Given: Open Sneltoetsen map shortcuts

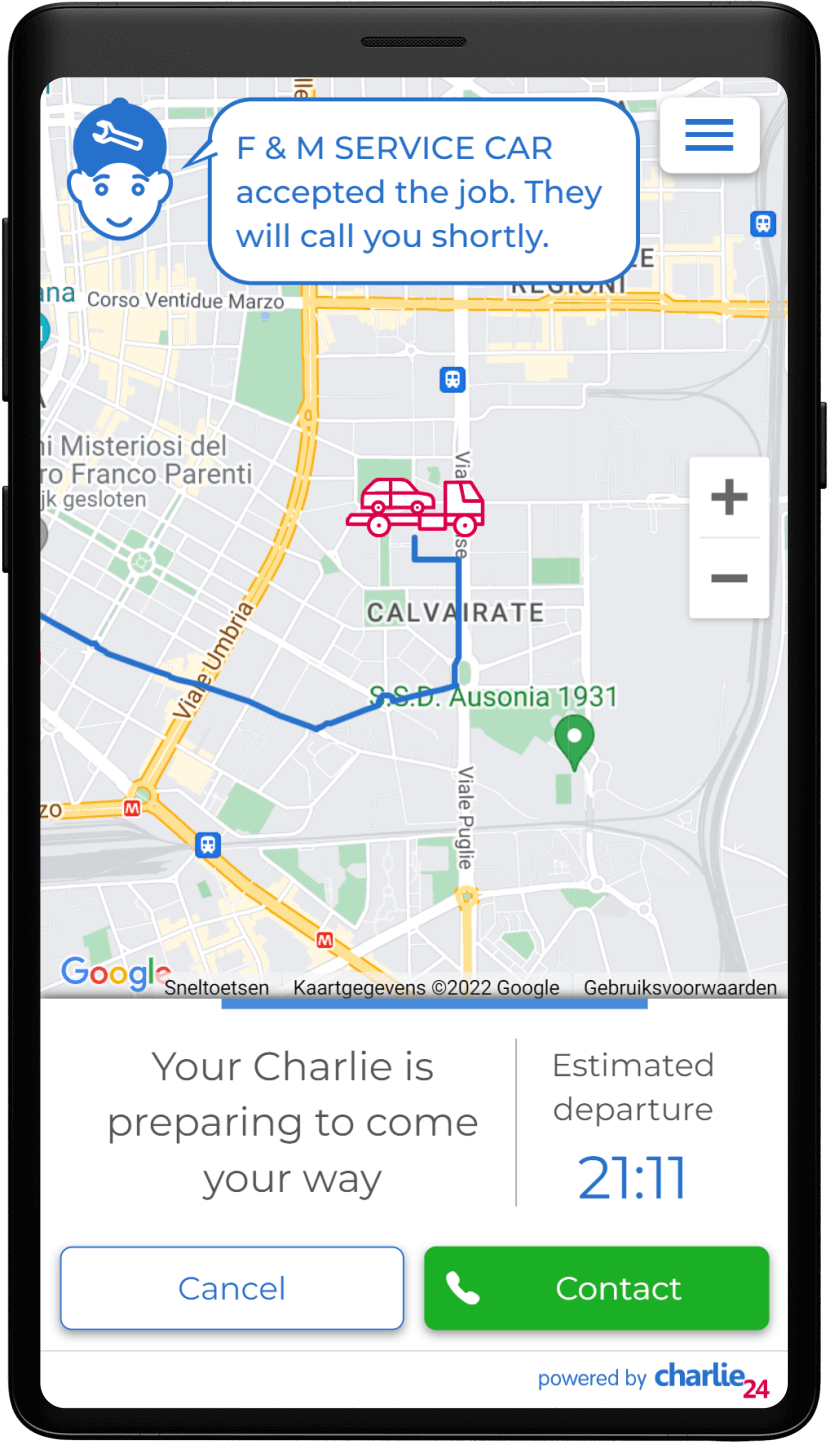Looking at the screenshot, I should pyautogui.click(x=216, y=988).
